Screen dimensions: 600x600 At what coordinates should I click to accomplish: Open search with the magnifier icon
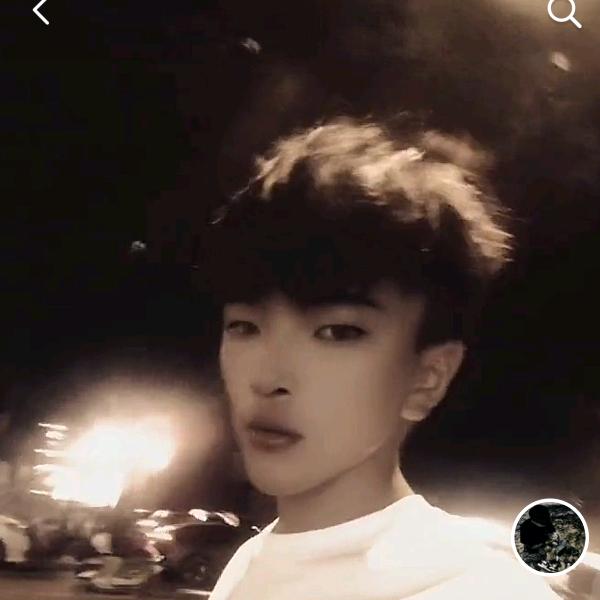[564, 12]
